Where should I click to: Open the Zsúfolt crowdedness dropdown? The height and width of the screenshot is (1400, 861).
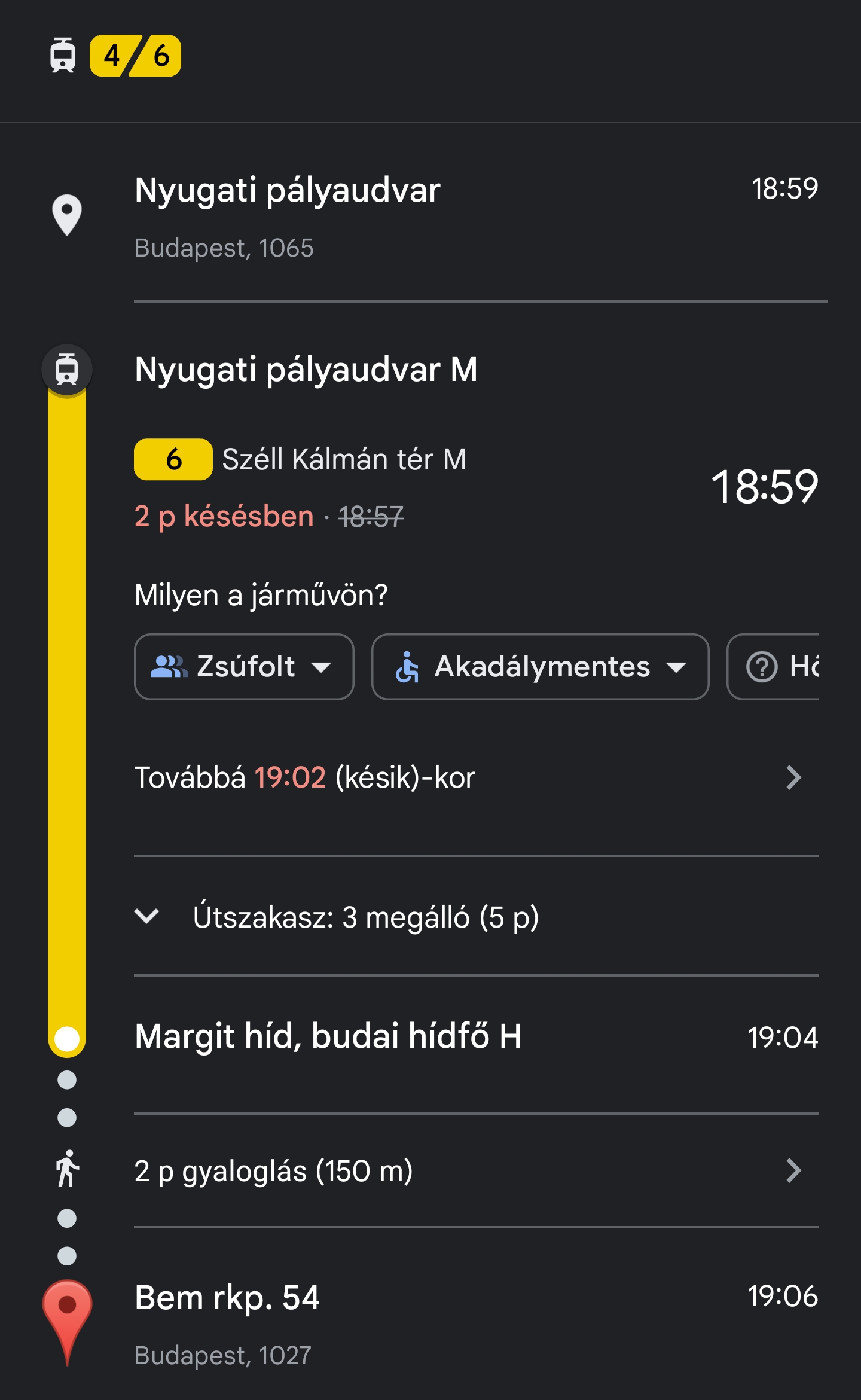[x=244, y=666]
